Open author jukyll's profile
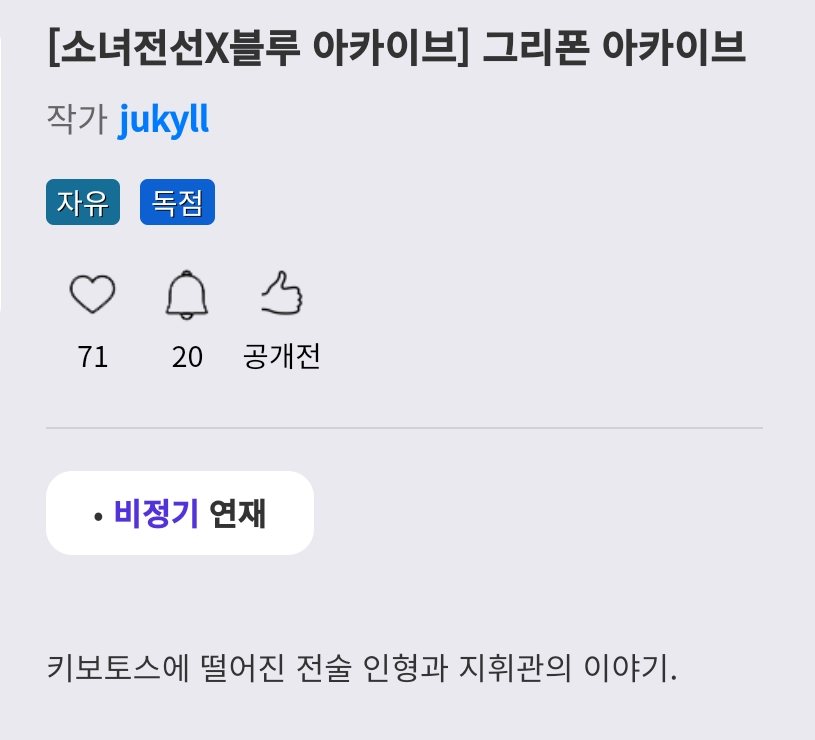The height and width of the screenshot is (740, 815). pos(163,120)
